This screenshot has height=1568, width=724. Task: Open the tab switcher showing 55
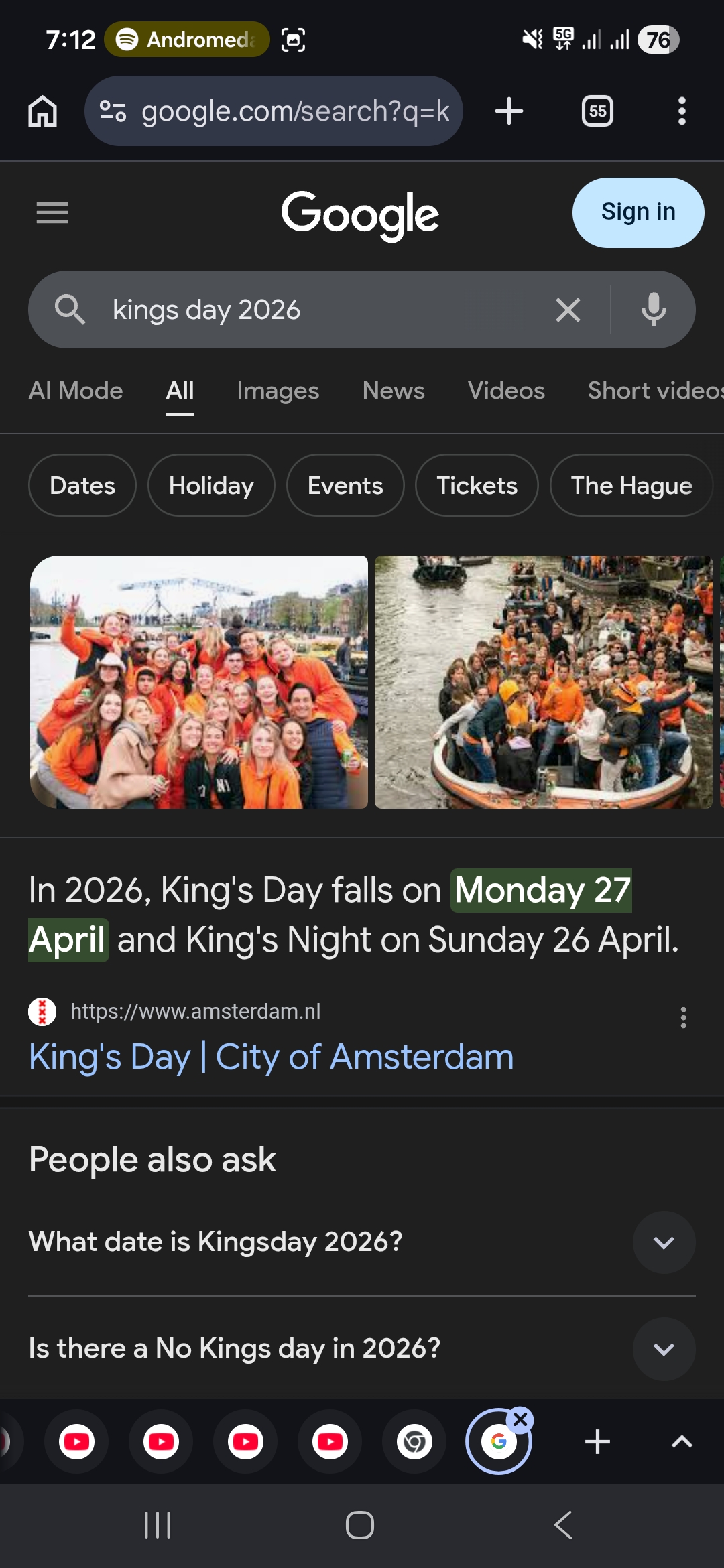click(x=597, y=111)
